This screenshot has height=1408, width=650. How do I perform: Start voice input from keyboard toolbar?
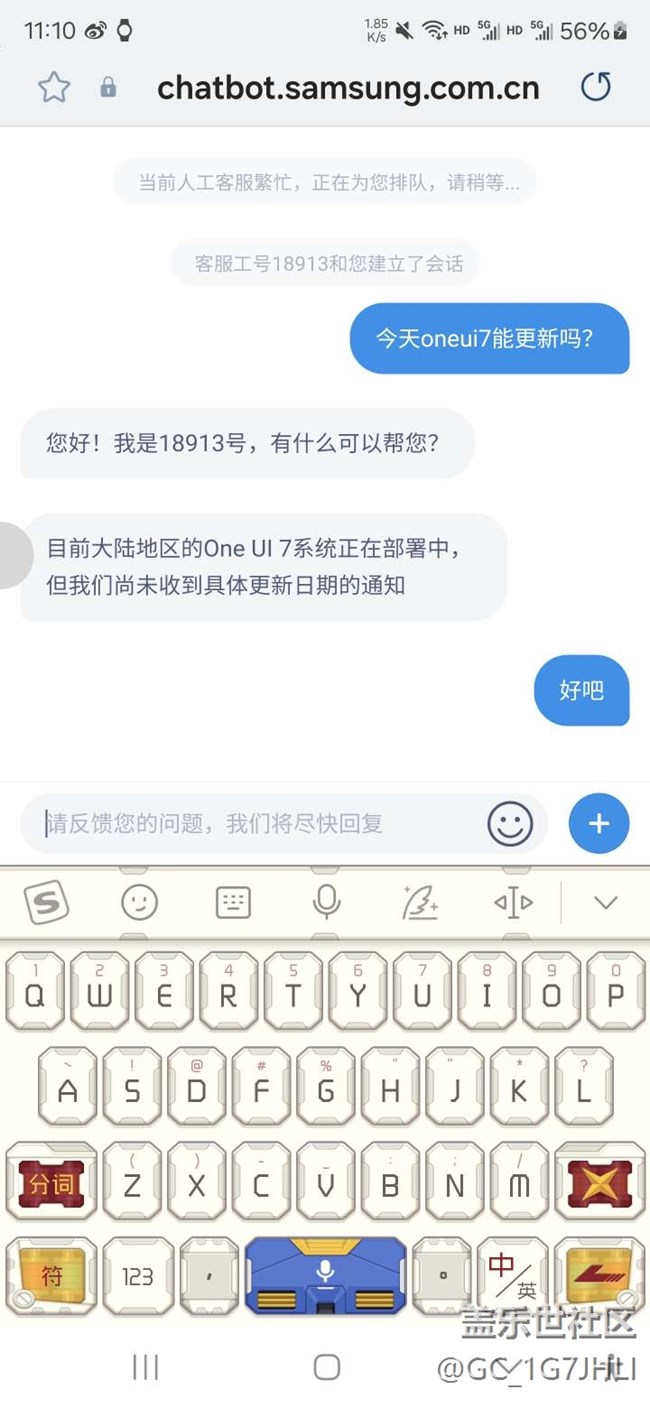click(x=326, y=903)
